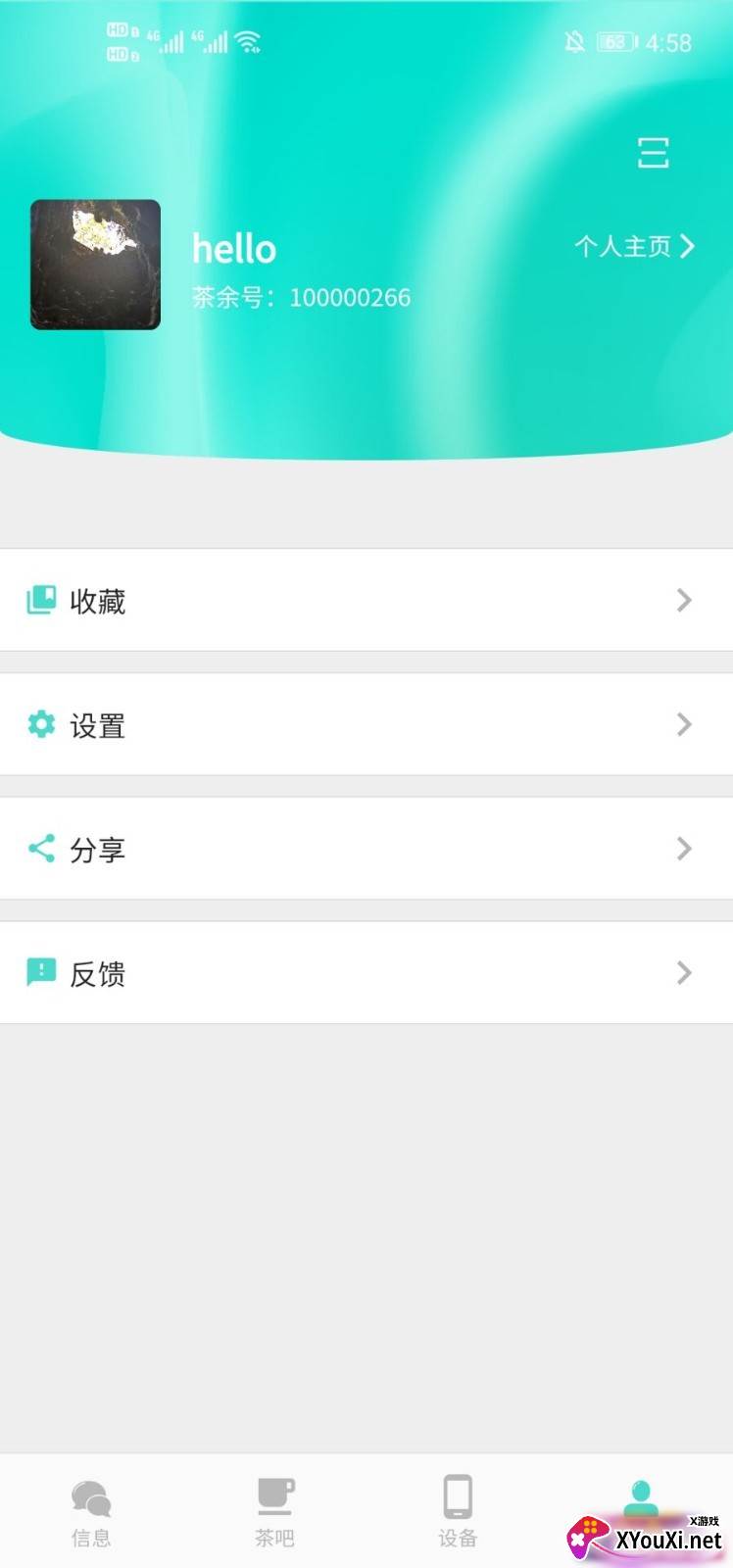
Task: Tap the profile avatar picture
Action: coord(95,265)
